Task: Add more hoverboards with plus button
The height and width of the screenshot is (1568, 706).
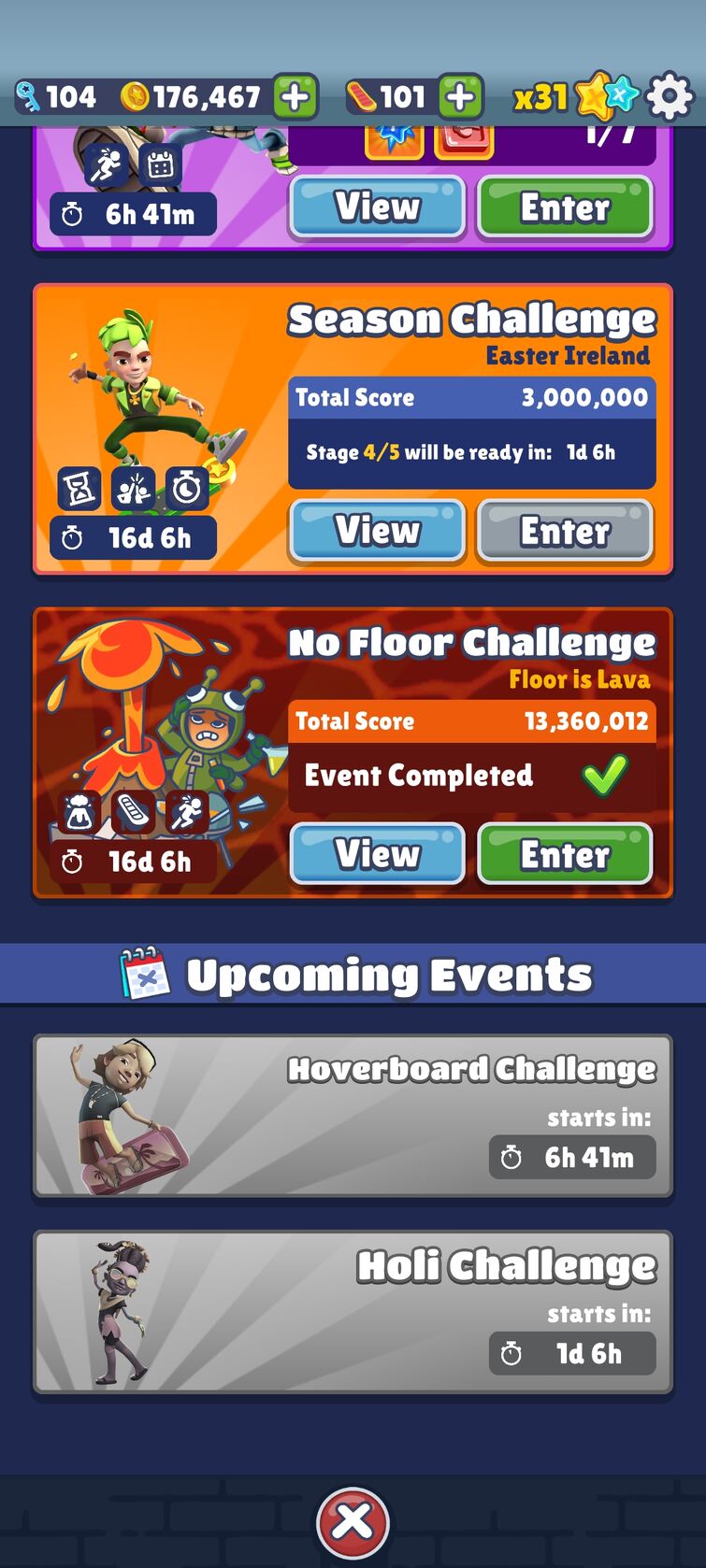Action: pyautogui.click(x=460, y=97)
